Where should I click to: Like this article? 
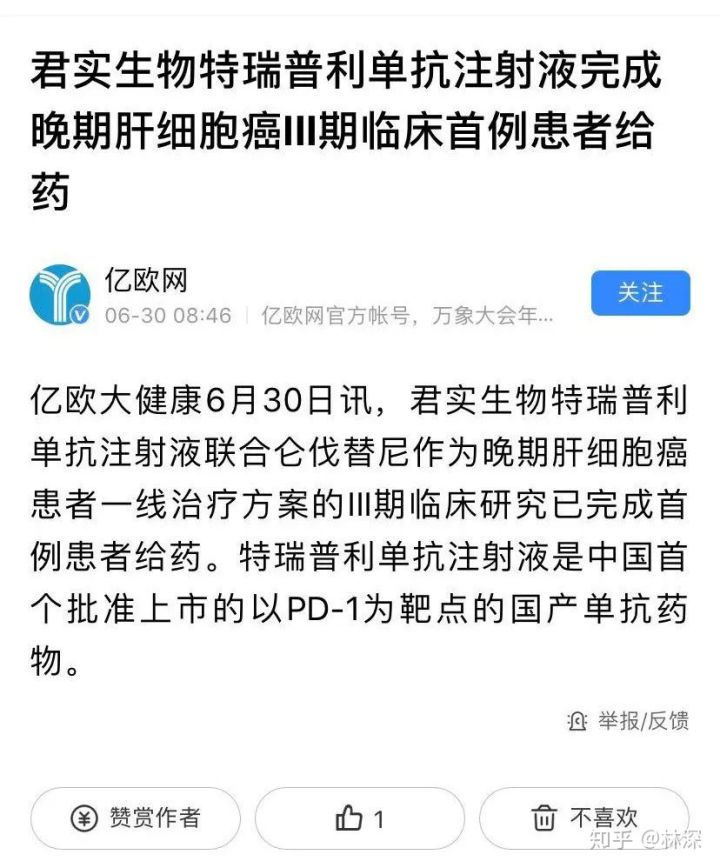(x=360, y=818)
